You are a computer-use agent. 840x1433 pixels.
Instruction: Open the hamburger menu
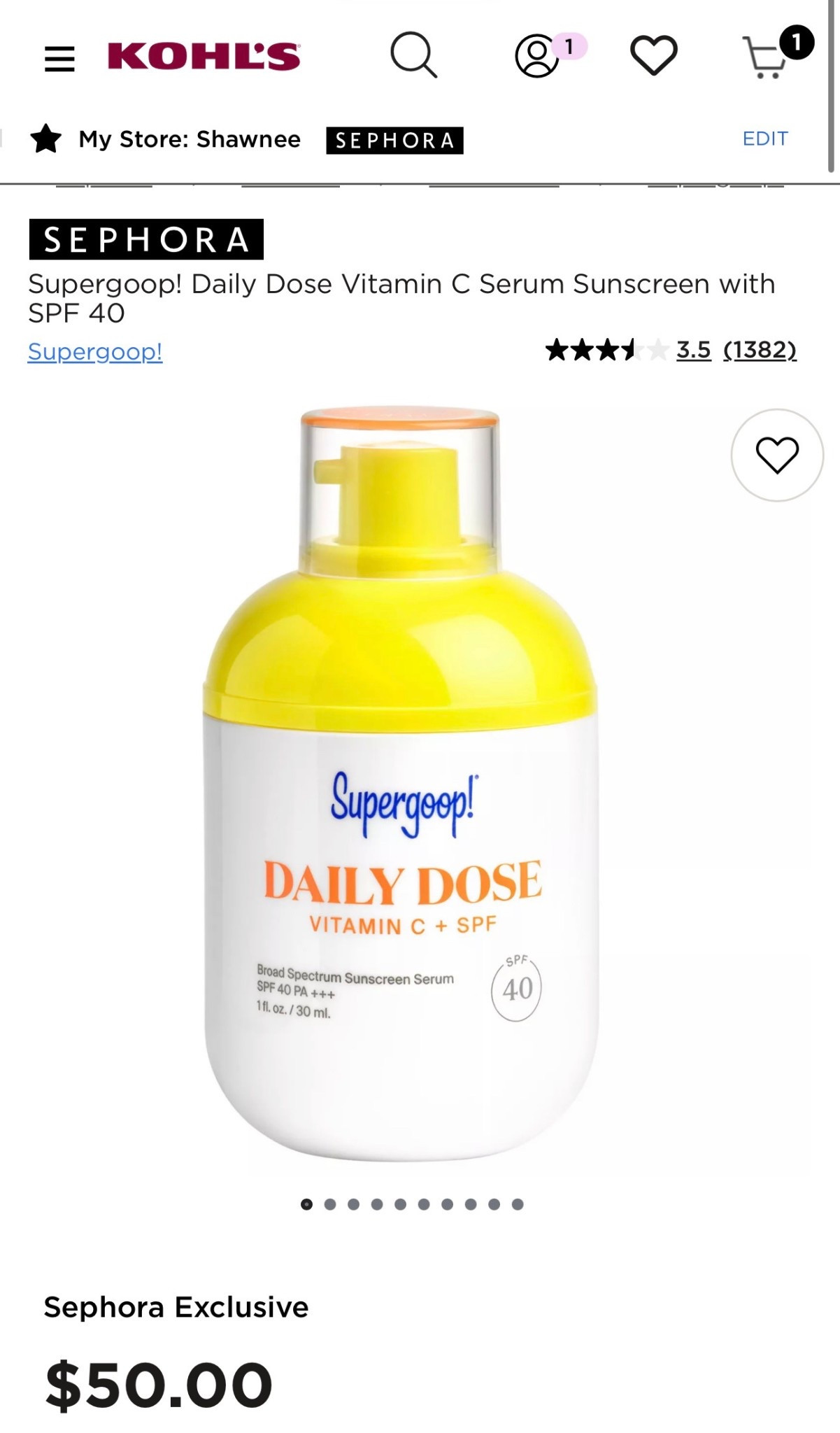59,58
